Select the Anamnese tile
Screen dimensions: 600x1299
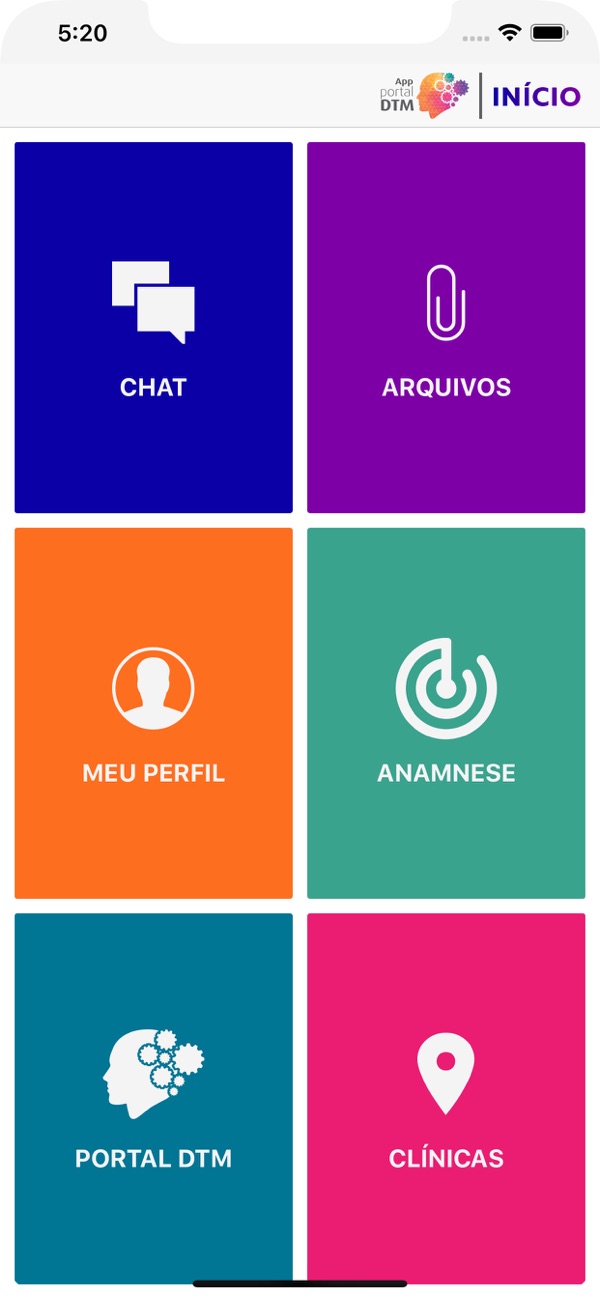(446, 713)
